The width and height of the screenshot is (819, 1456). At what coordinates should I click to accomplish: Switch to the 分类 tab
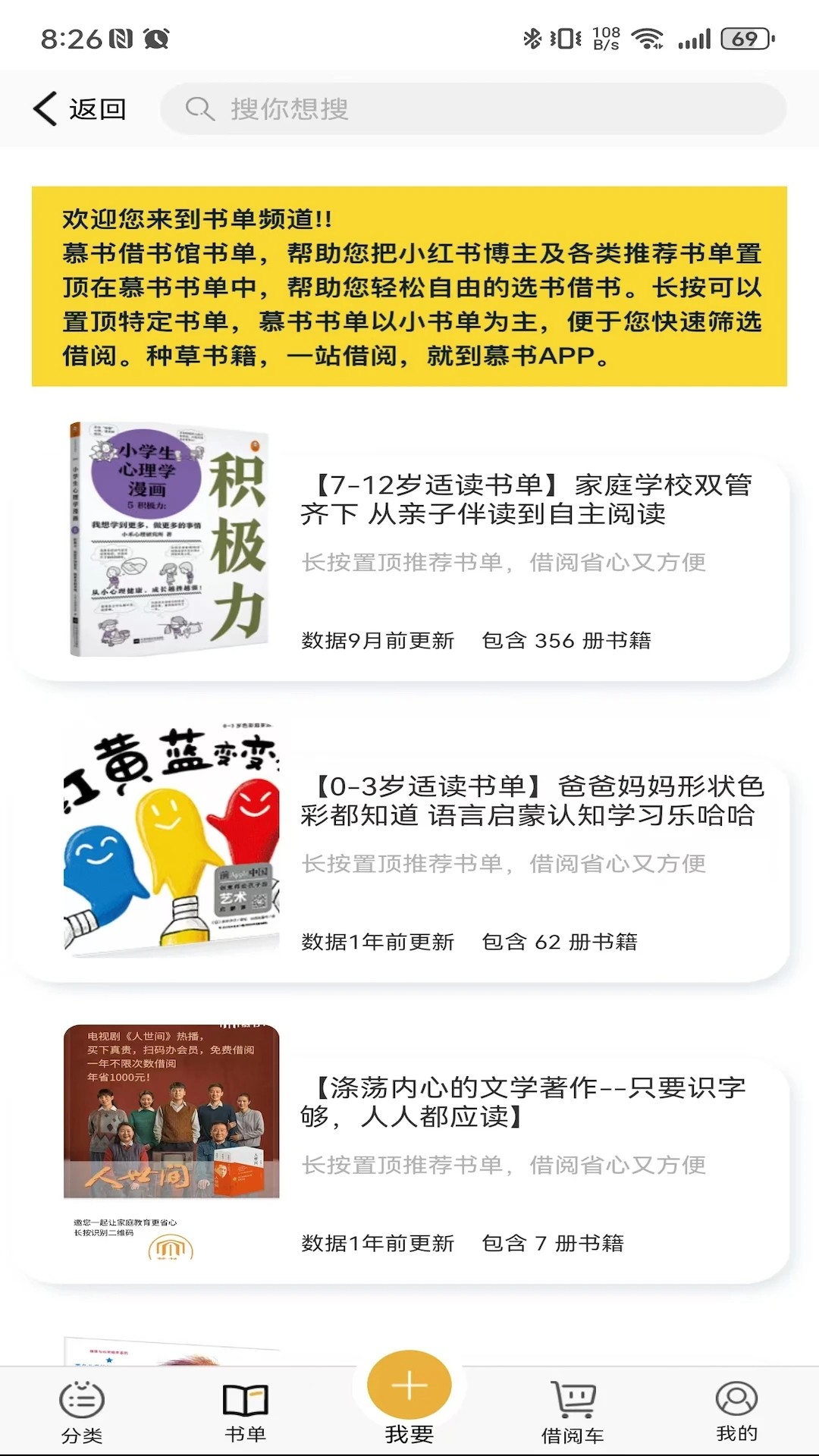tap(82, 1413)
